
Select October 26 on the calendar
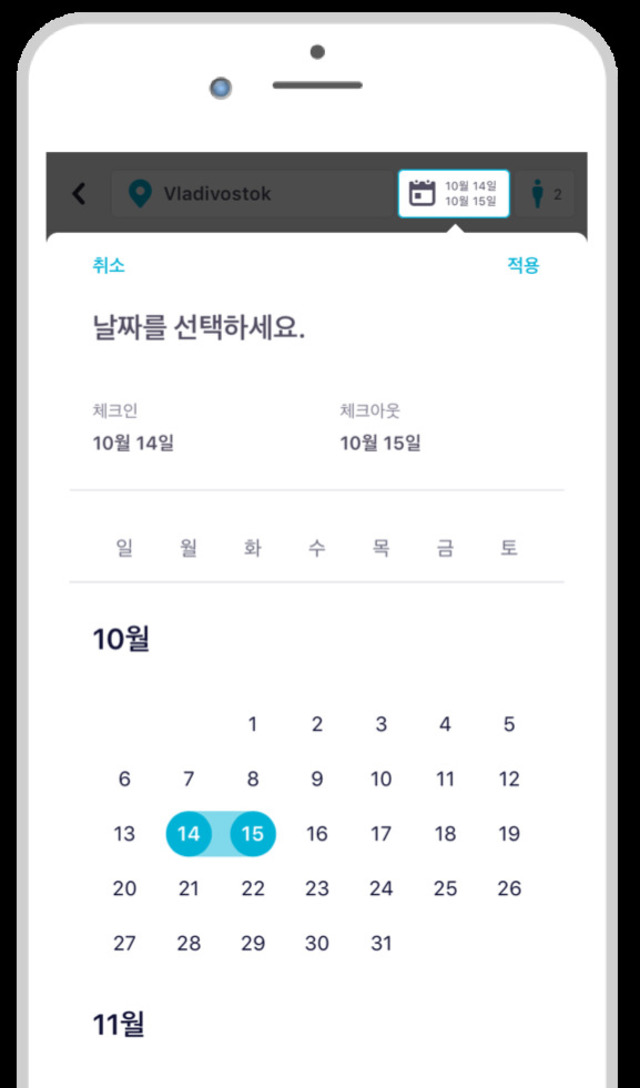coord(509,888)
